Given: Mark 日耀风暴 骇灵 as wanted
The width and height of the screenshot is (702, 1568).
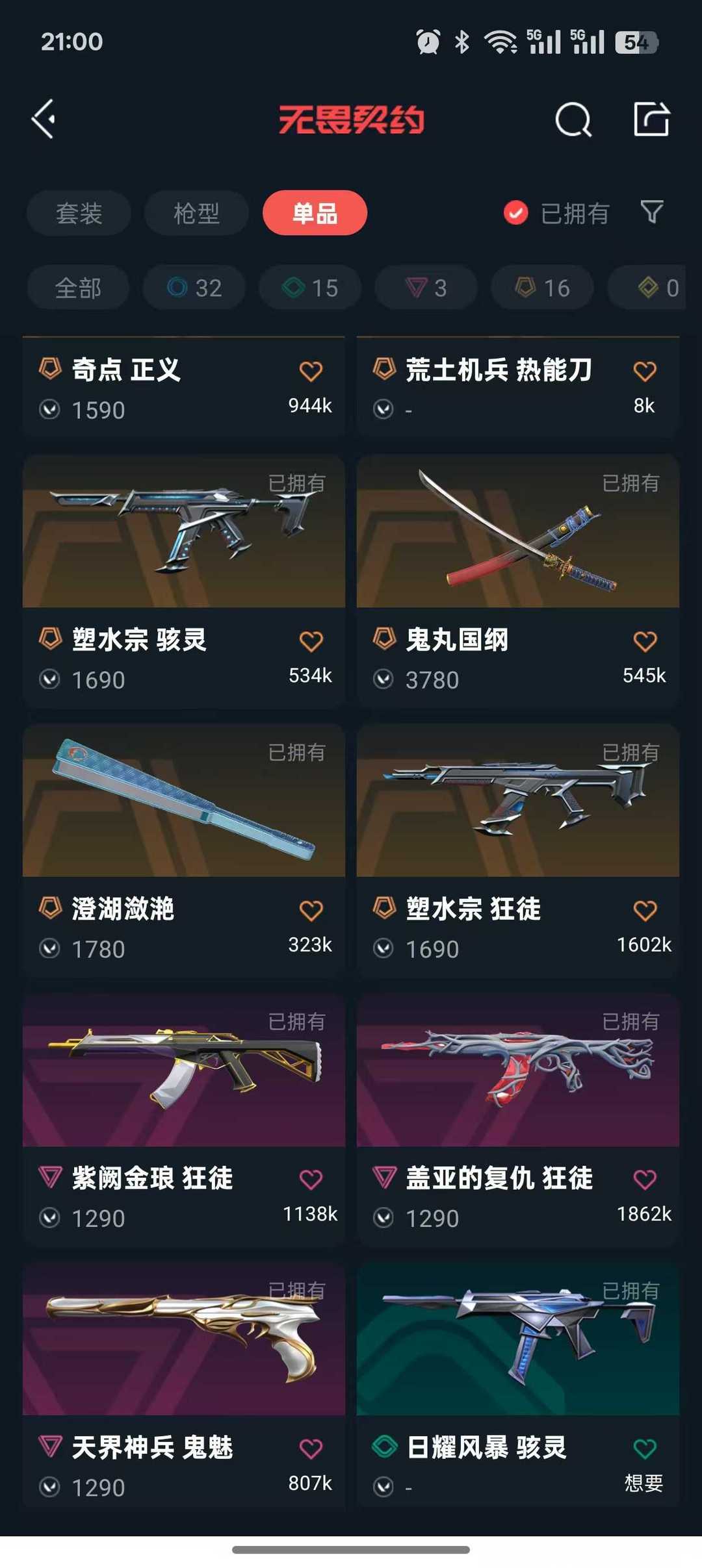Looking at the screenshot, I should pyautogui.click(x=645, y=1448).
